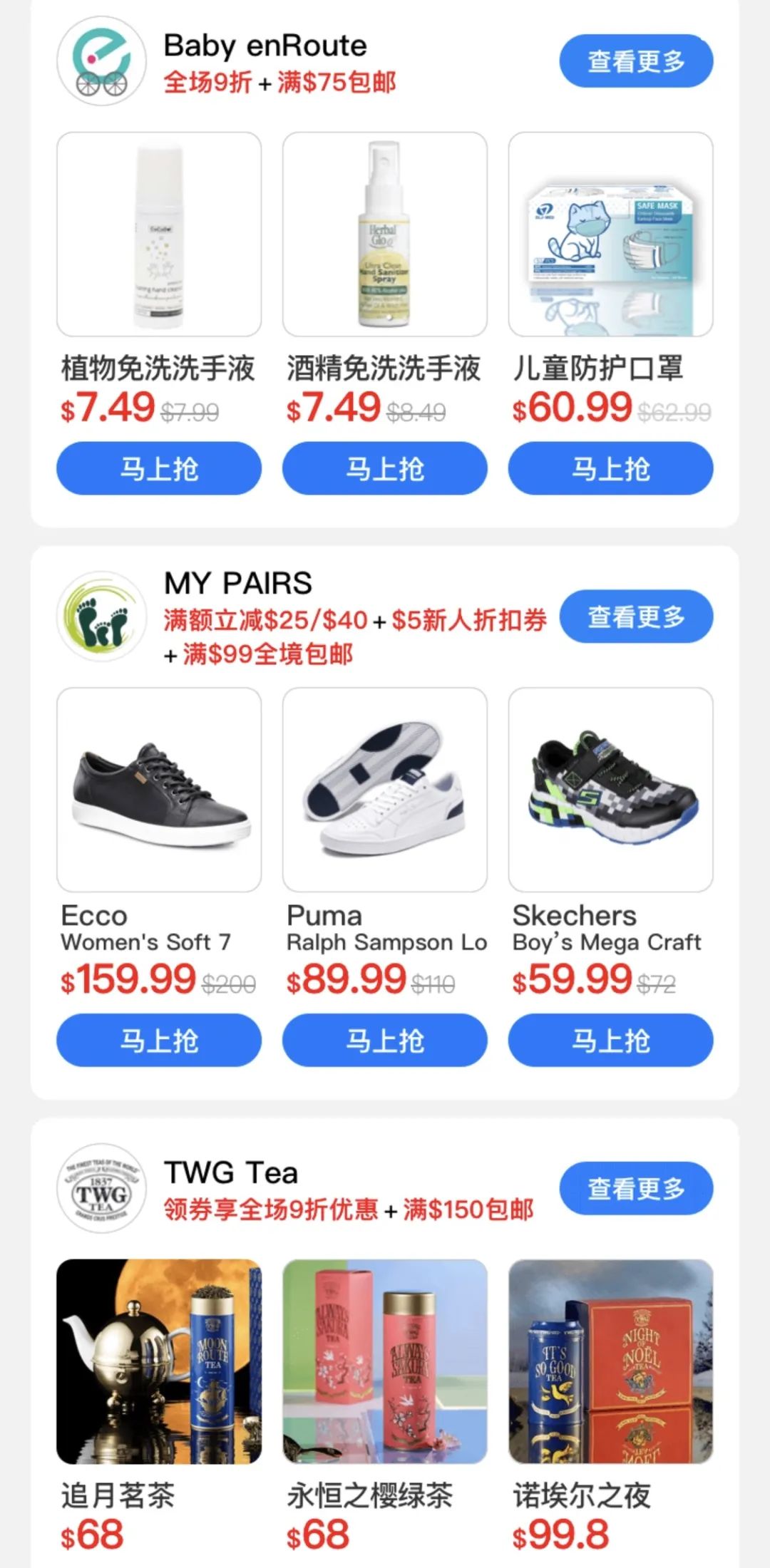Click the Baby enRoute store name
This screenshot has height=1568, width=770.
pyautogui.click(x=265, y=44)
